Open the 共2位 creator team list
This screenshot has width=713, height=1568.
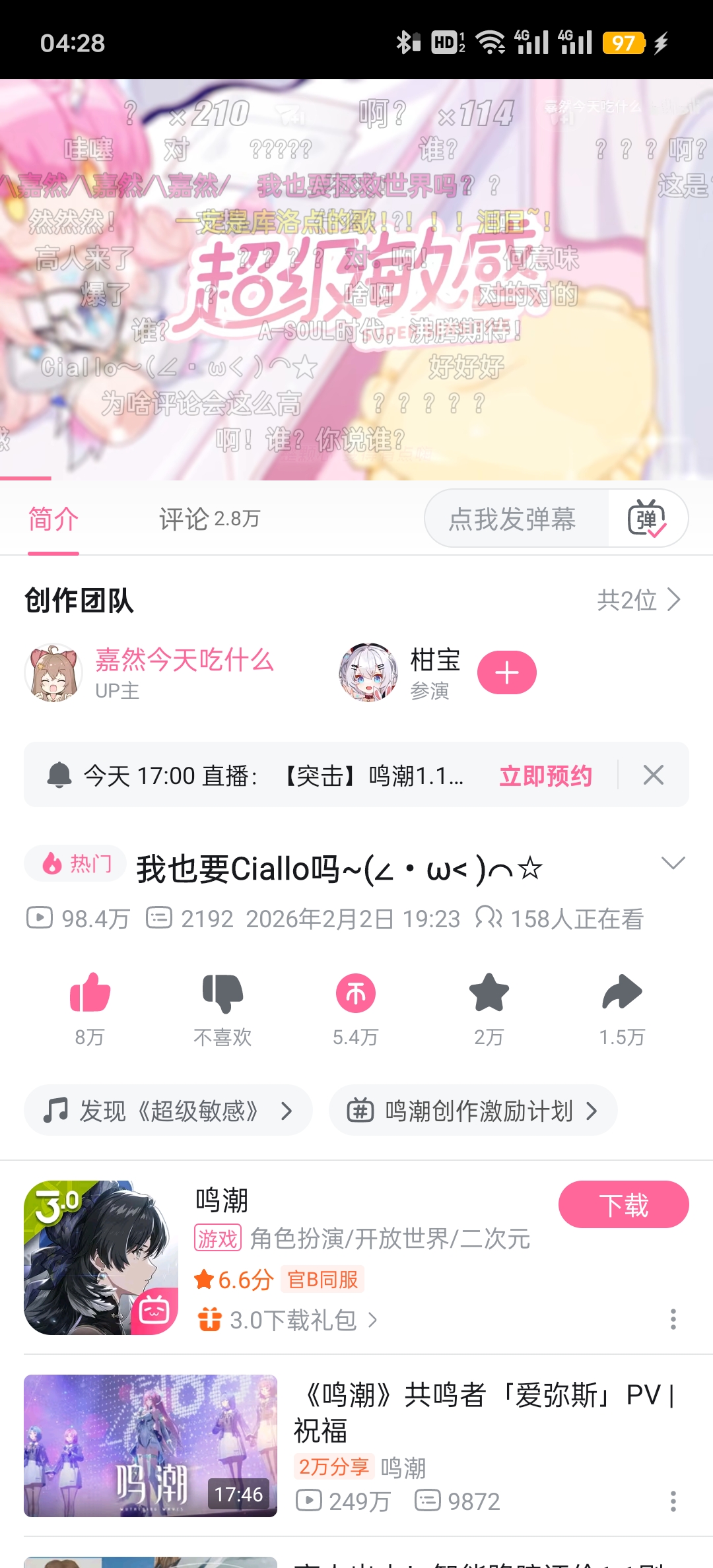click(638, 600)
